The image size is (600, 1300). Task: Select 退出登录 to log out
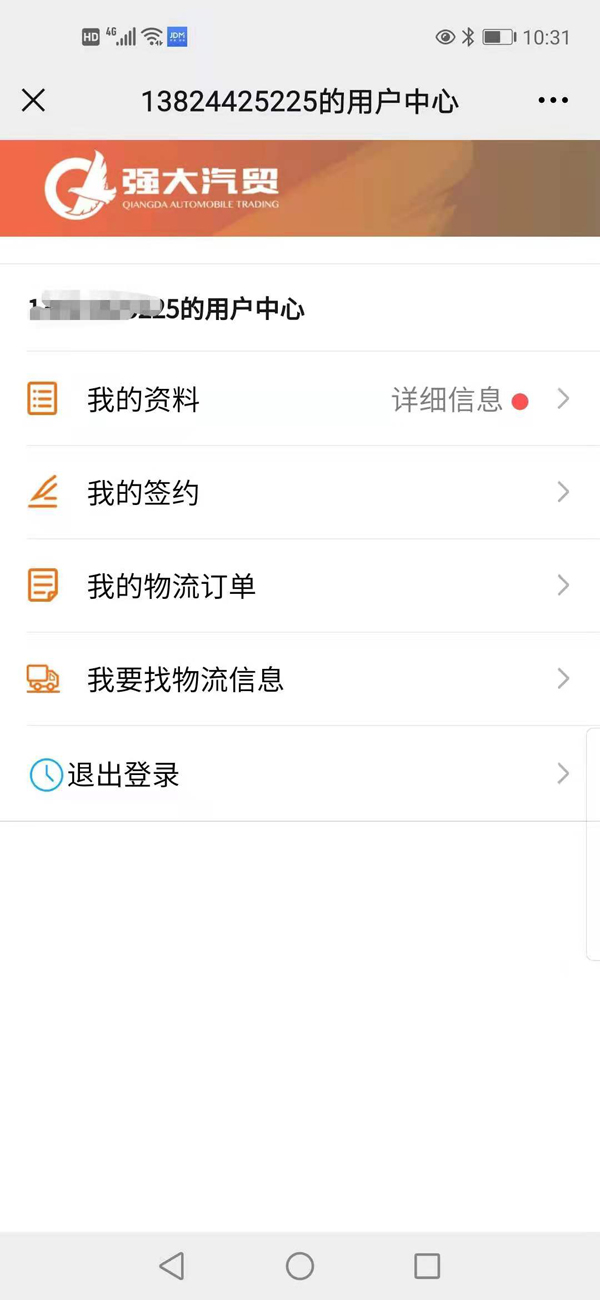click(300, 775)
